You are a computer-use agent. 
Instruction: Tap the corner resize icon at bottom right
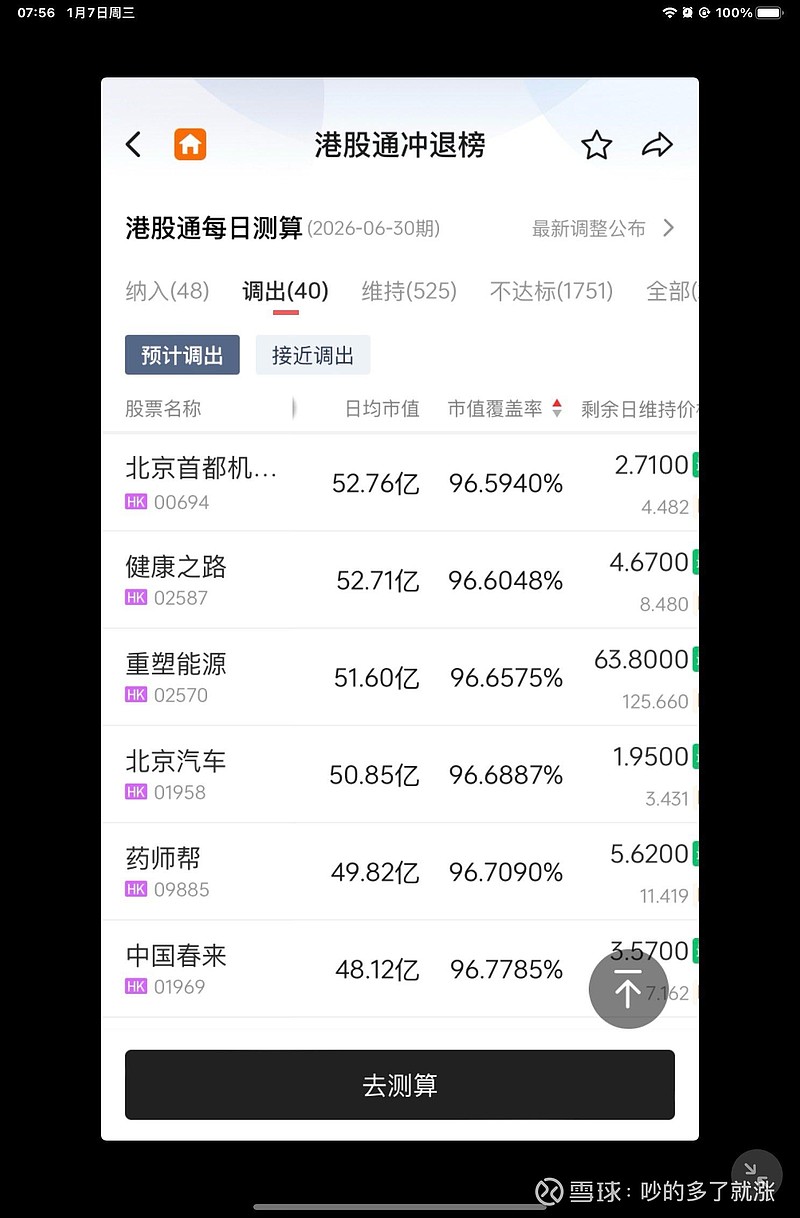[x=756, y=1176]
